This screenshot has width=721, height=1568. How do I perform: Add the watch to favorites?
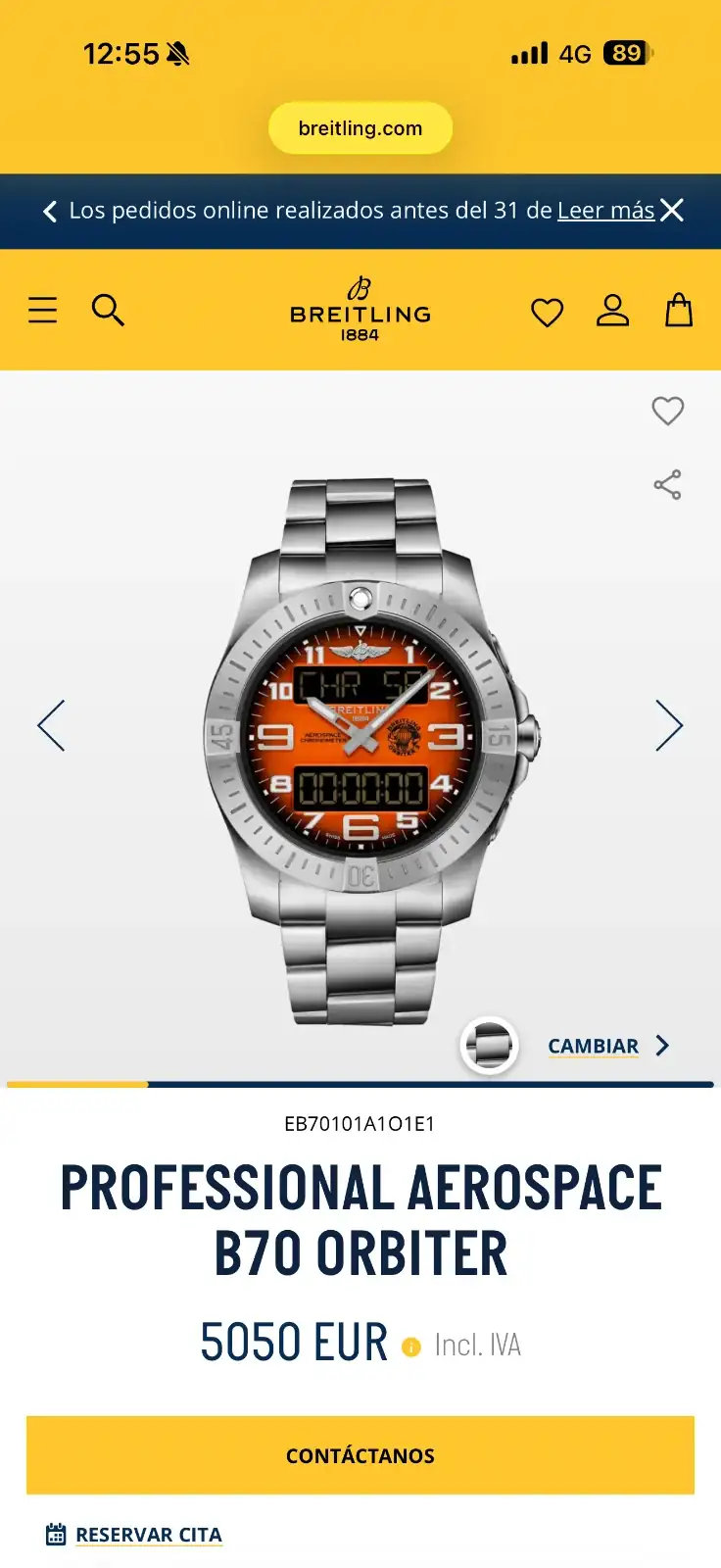(x=668, y=411)
